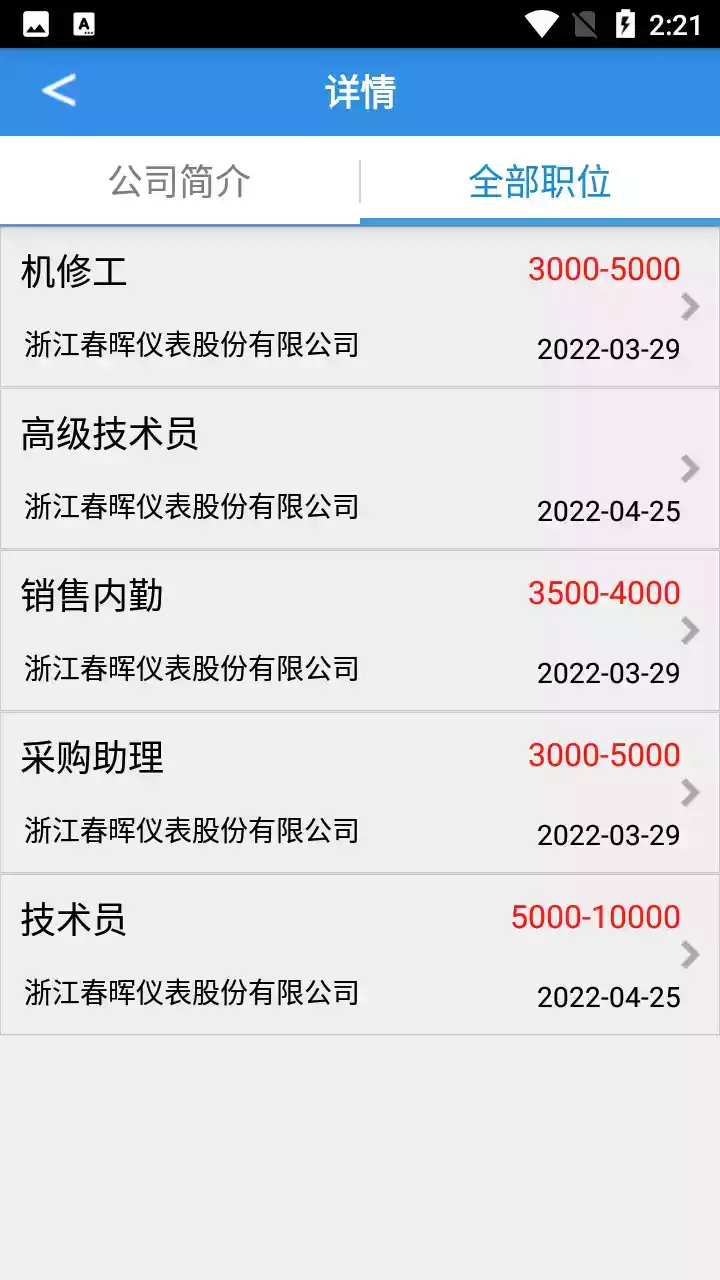The image size is (720, 1280).
Task: Tap the first notification icon top left
Action: point(34,22)
